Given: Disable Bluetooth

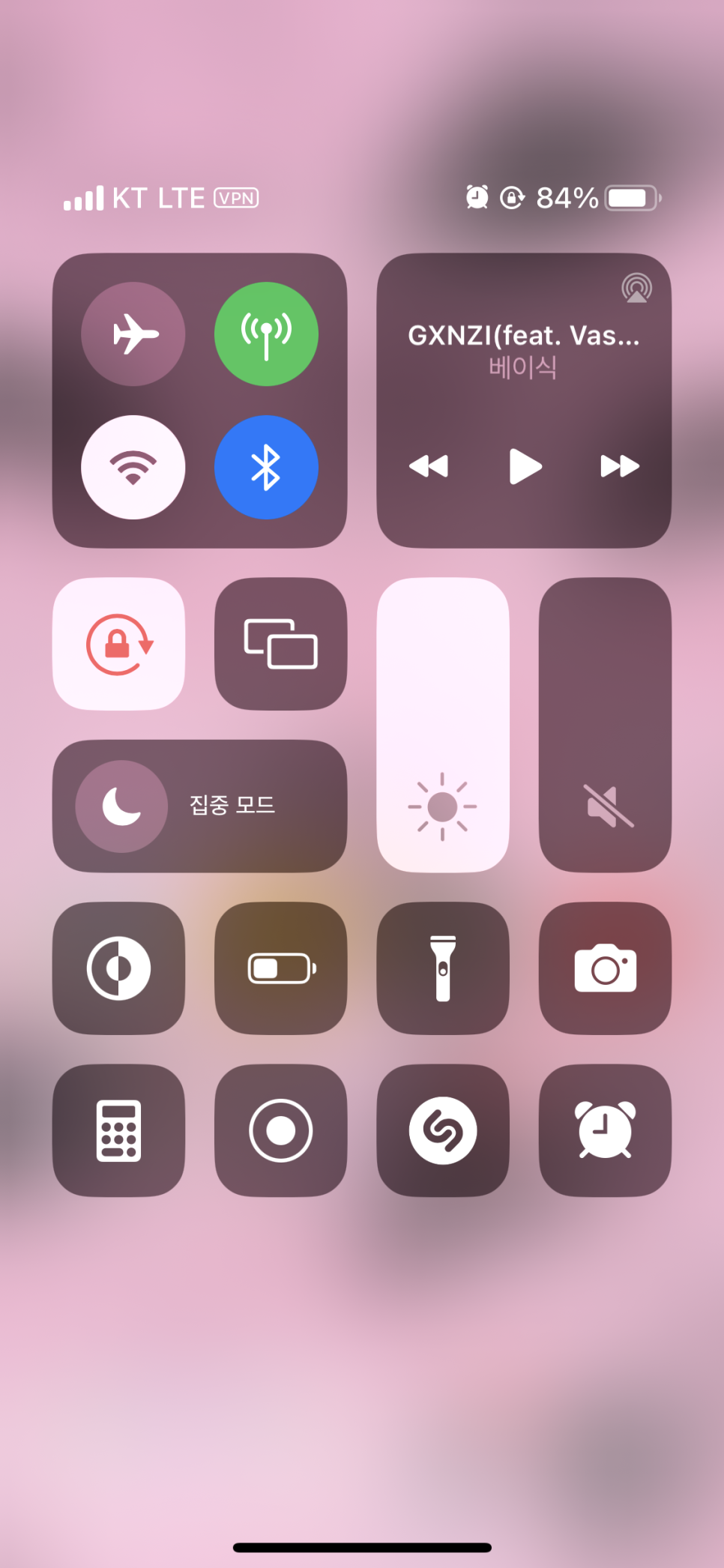Looking at the screenshot, I should [266, 468].
